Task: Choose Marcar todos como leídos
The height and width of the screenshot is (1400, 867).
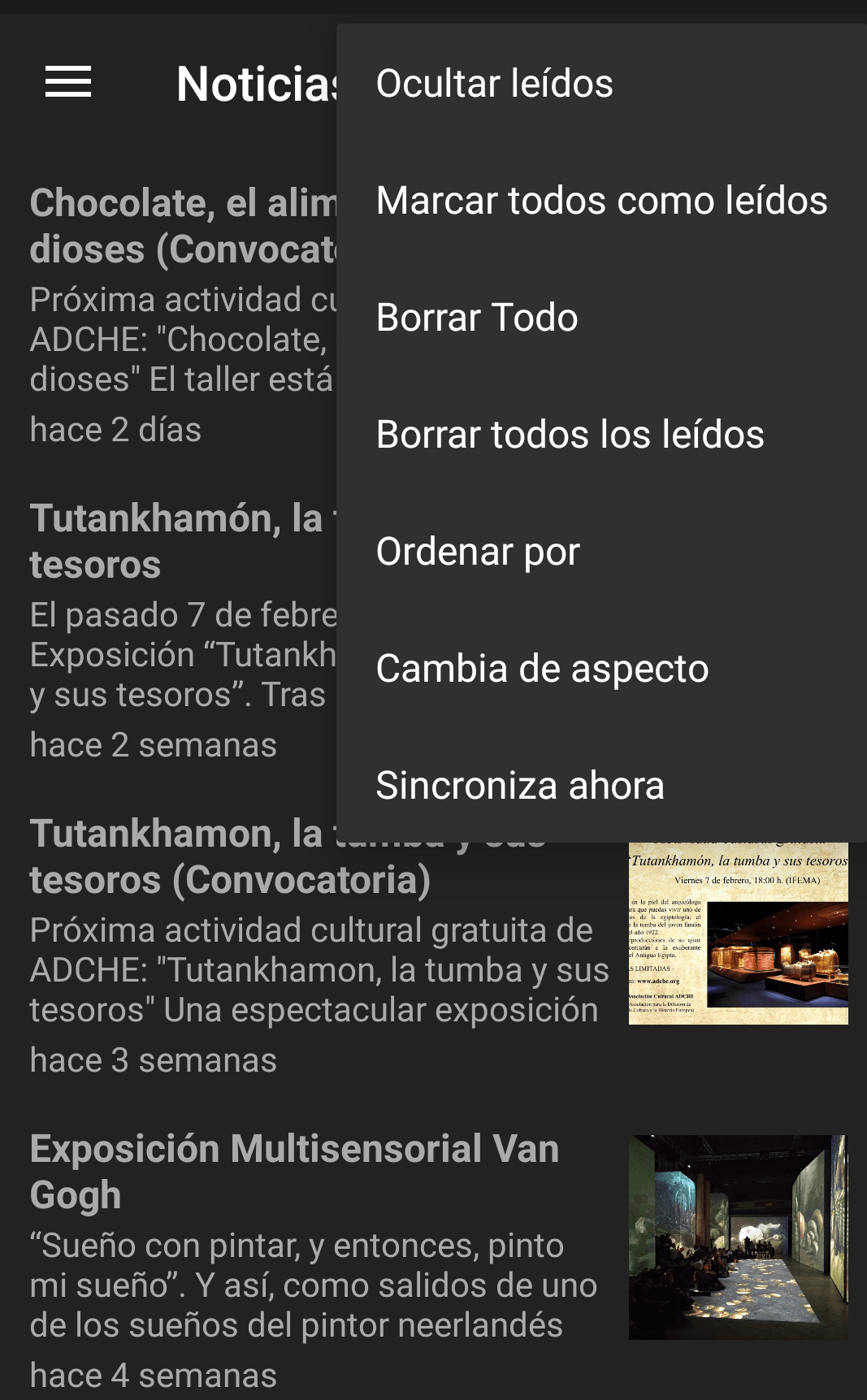Action: (x=601, y=201)
